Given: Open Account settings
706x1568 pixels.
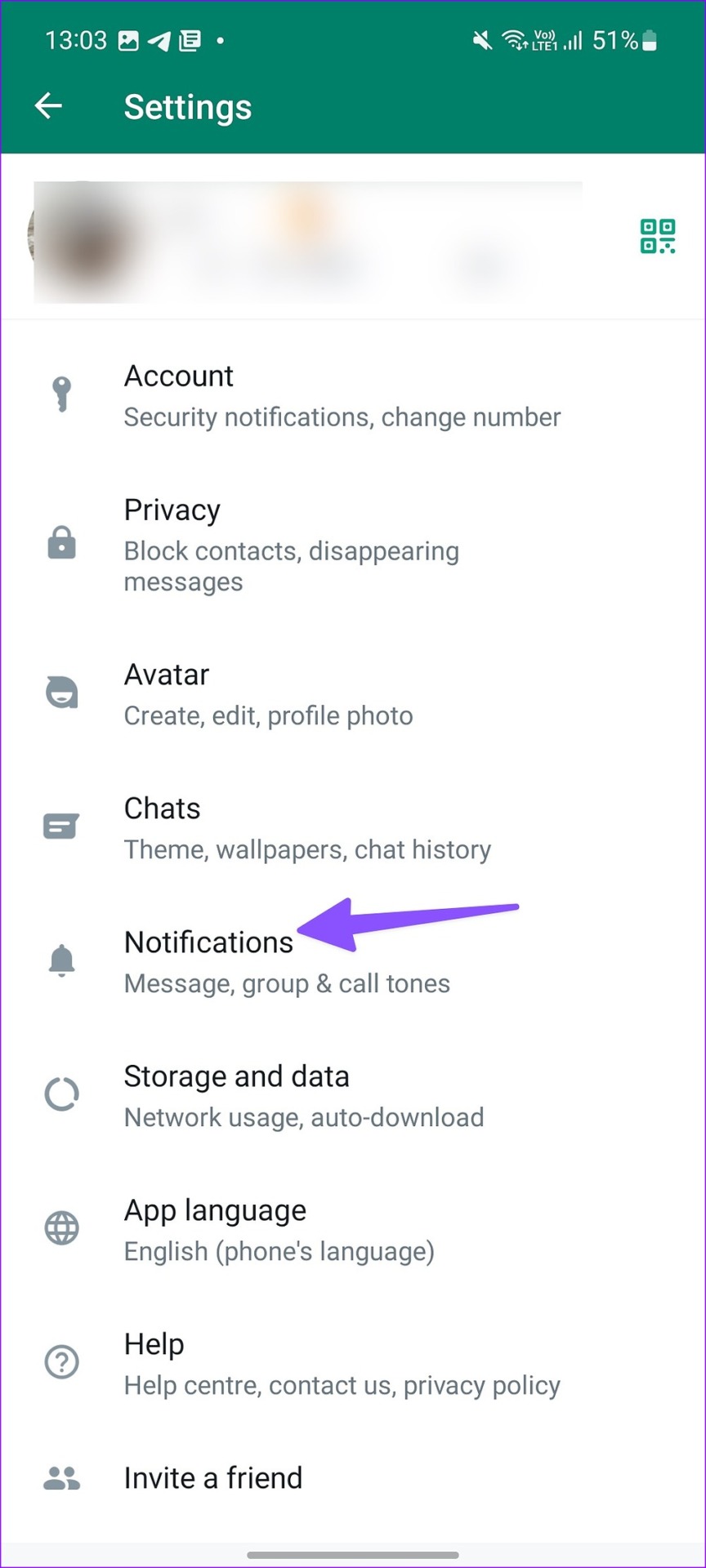Looking at the screenshot, I should [353, 396].
